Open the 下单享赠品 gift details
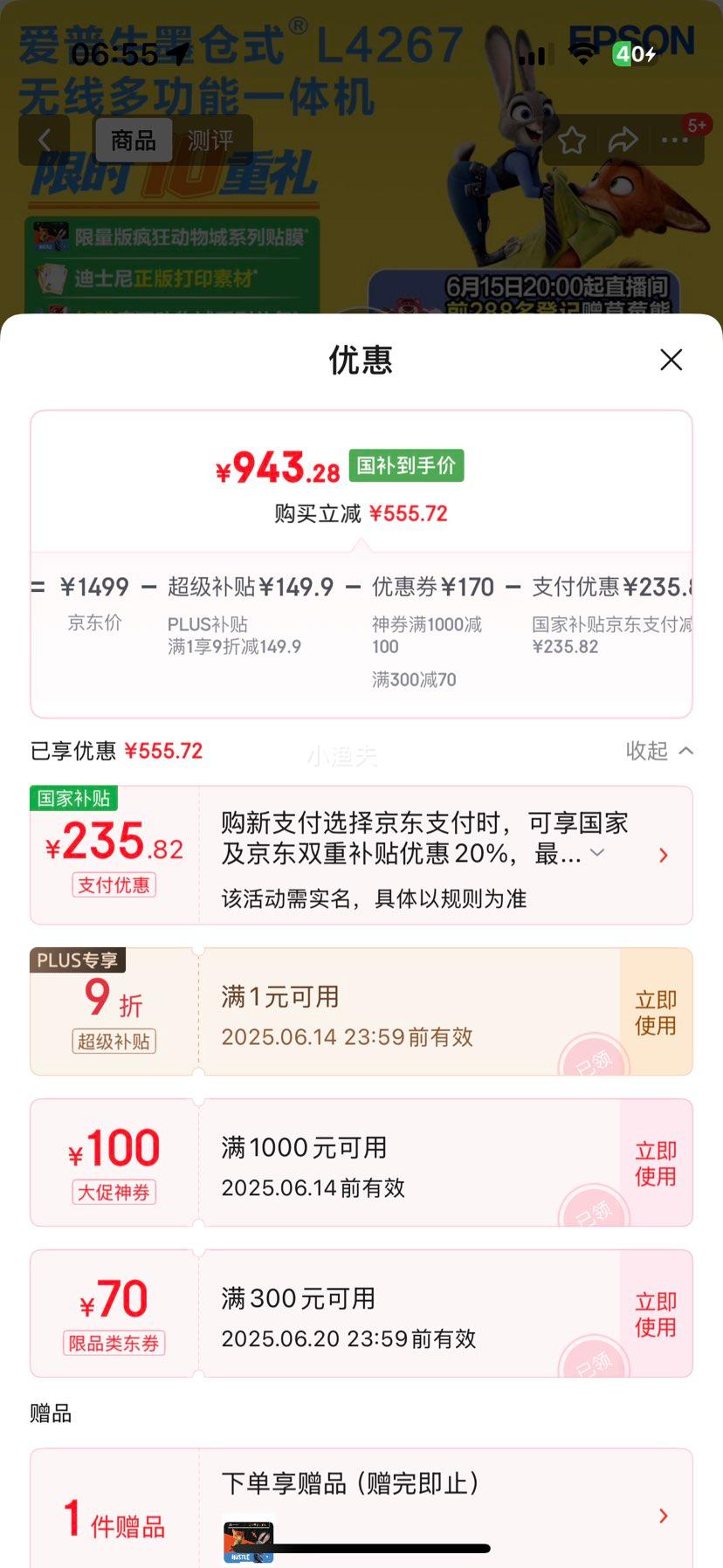This screenshot has width=723, height=1568. (x=663, y=1516)
